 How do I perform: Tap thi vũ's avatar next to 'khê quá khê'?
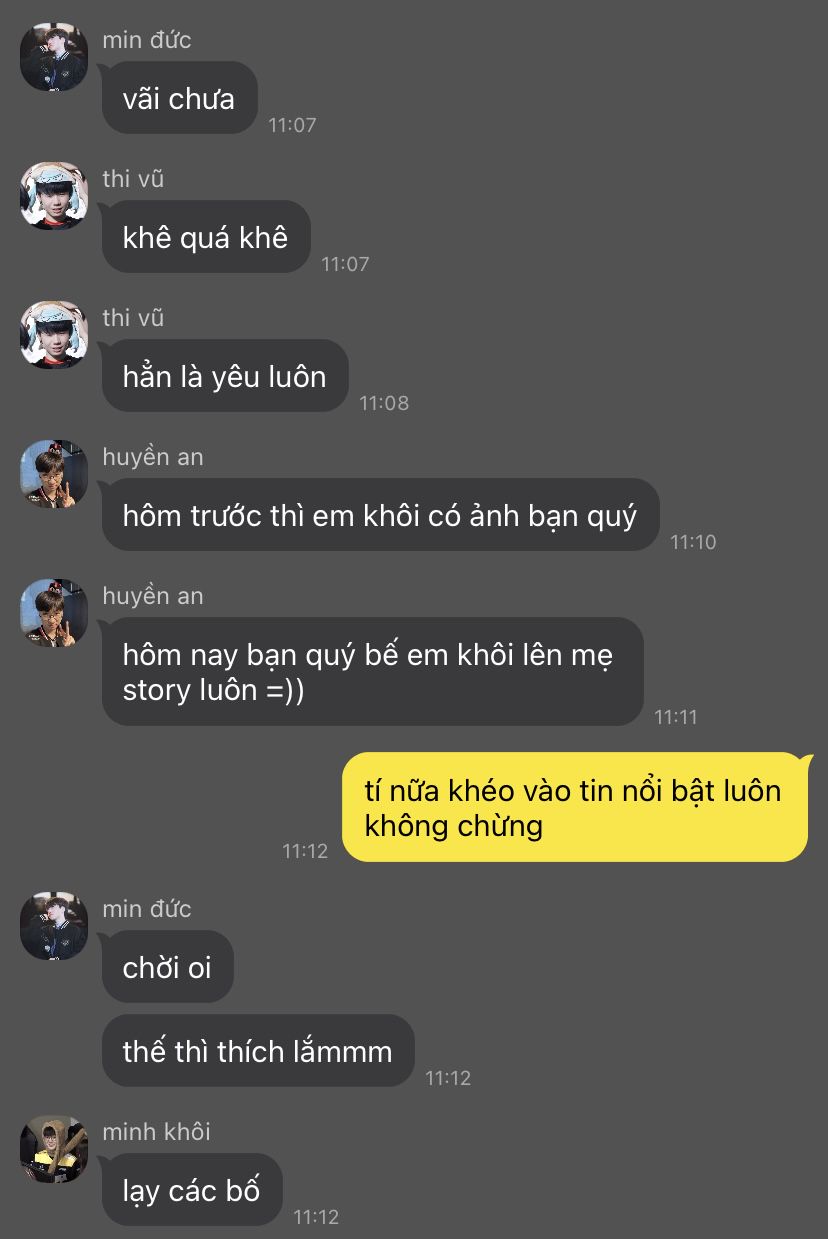coord(54,195)
